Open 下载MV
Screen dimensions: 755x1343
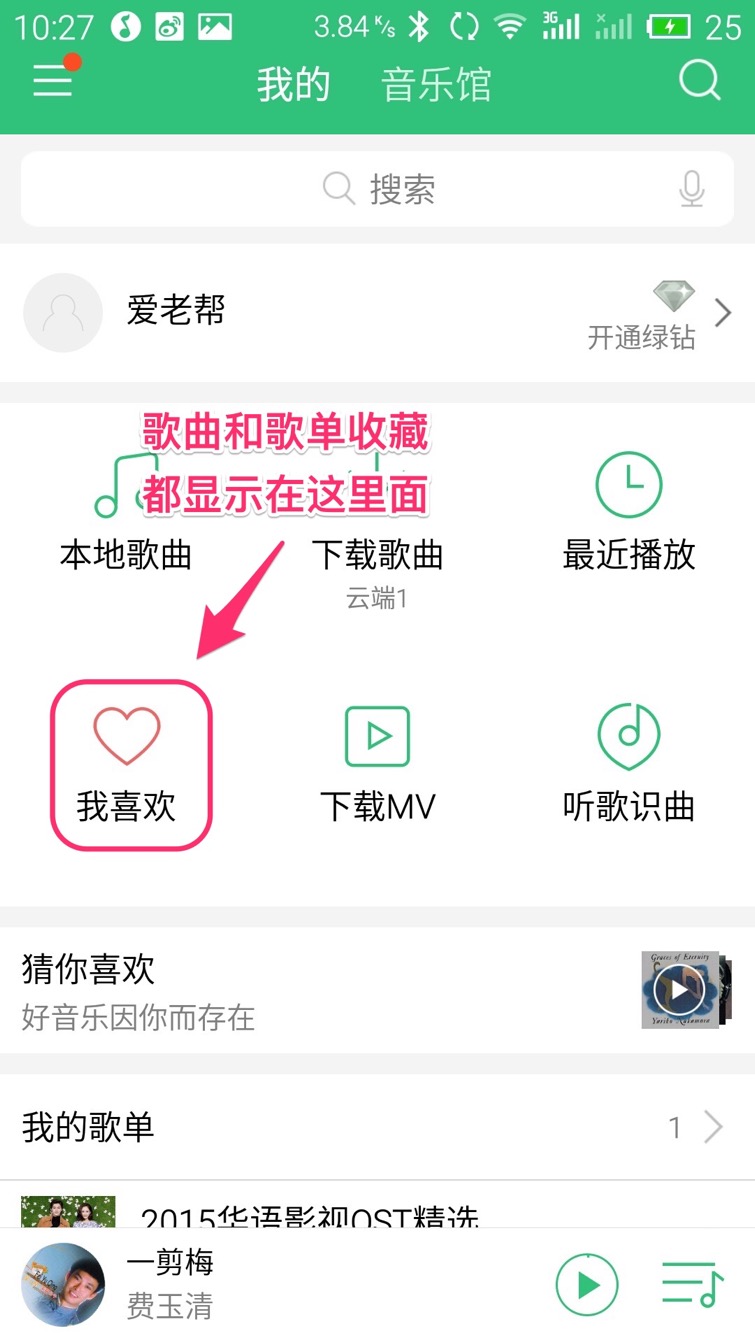[377, 765]
